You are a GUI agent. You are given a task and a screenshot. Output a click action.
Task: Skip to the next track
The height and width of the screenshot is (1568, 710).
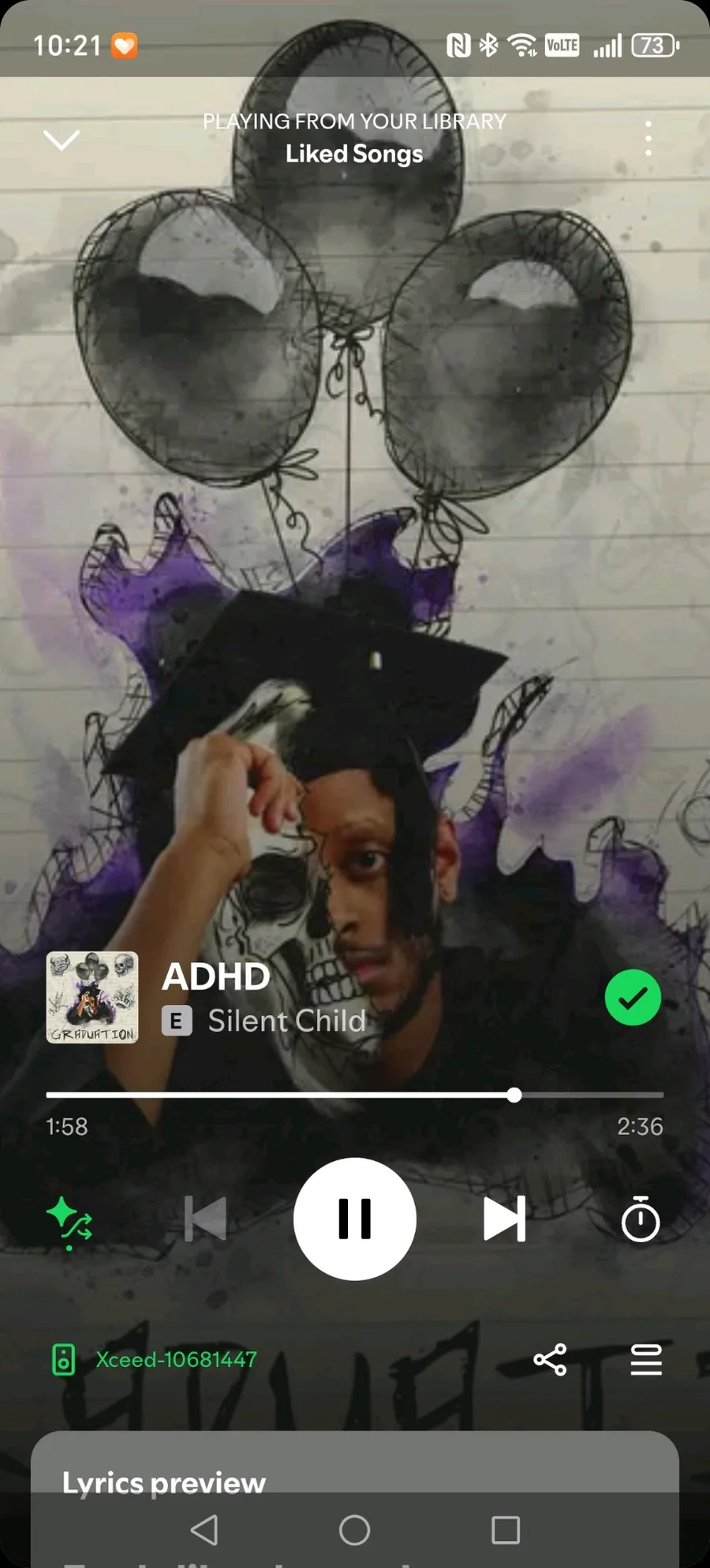(504, 1219)
